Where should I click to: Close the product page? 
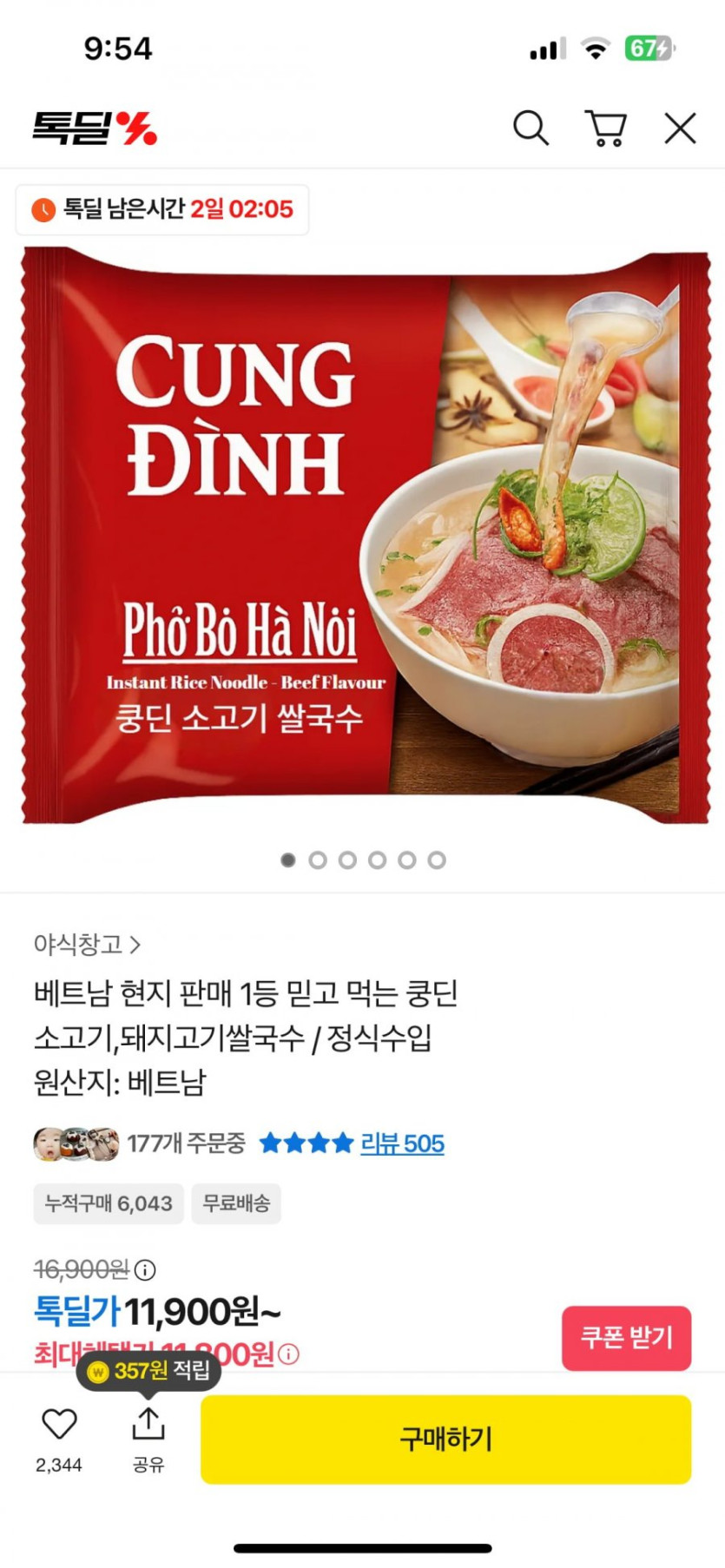pyautogui.click(x=680, y=128)
